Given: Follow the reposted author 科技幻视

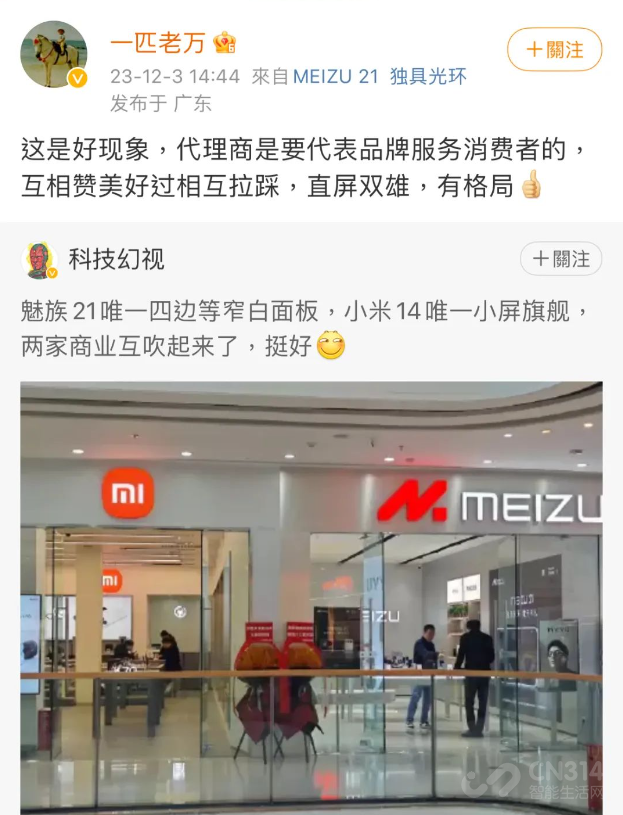Looking at the screenshot, I should coord(561,259).
